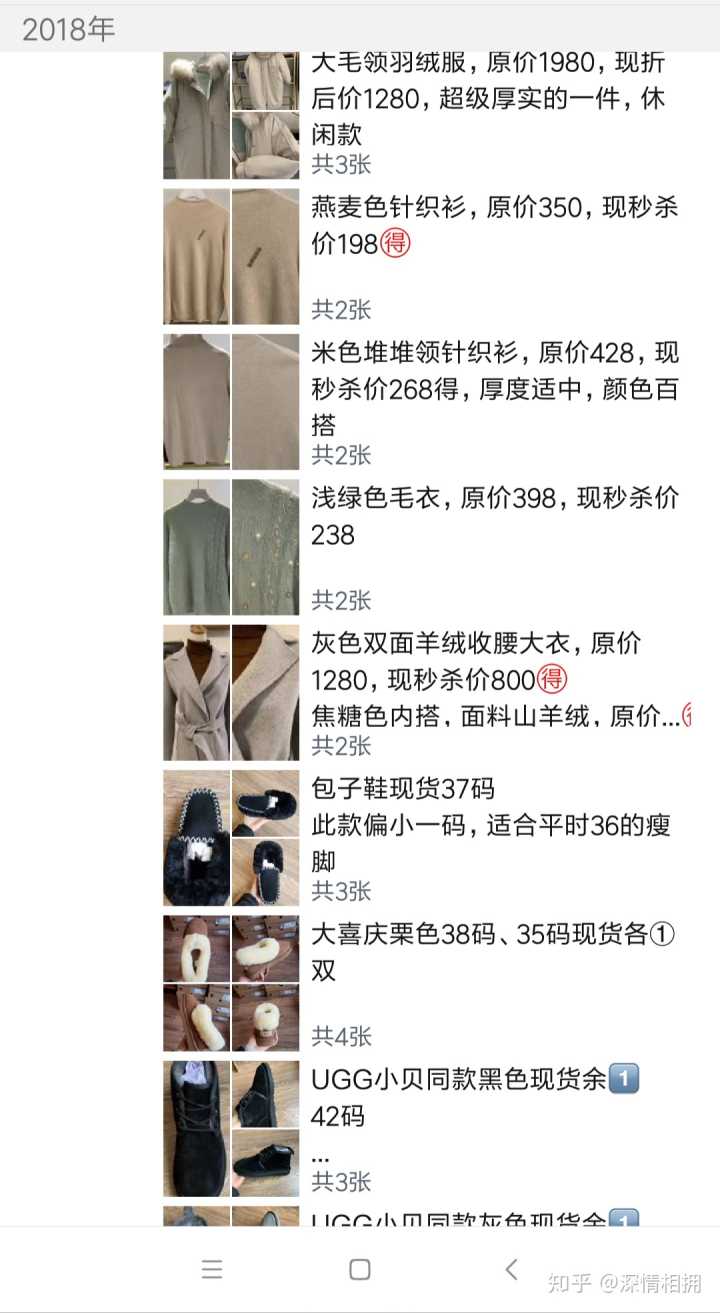Image resolution: width=720 pixels, height=1313 pixels.
Task: Go to the home screen
Action: pyautogui.click(x=360, y=1269)
